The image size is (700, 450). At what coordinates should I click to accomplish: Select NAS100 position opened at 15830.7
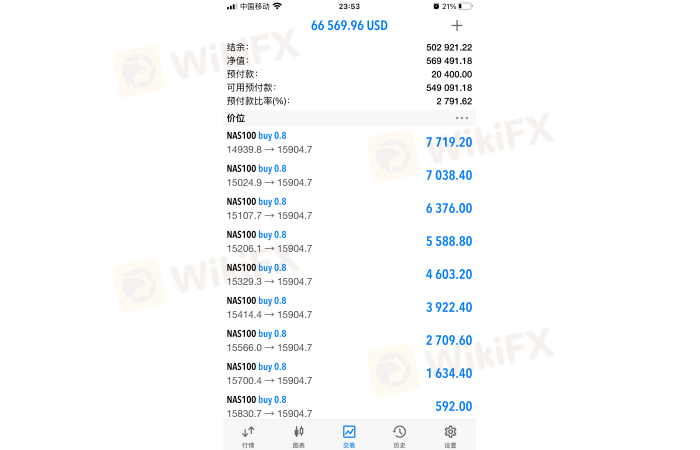pos(349,406)
